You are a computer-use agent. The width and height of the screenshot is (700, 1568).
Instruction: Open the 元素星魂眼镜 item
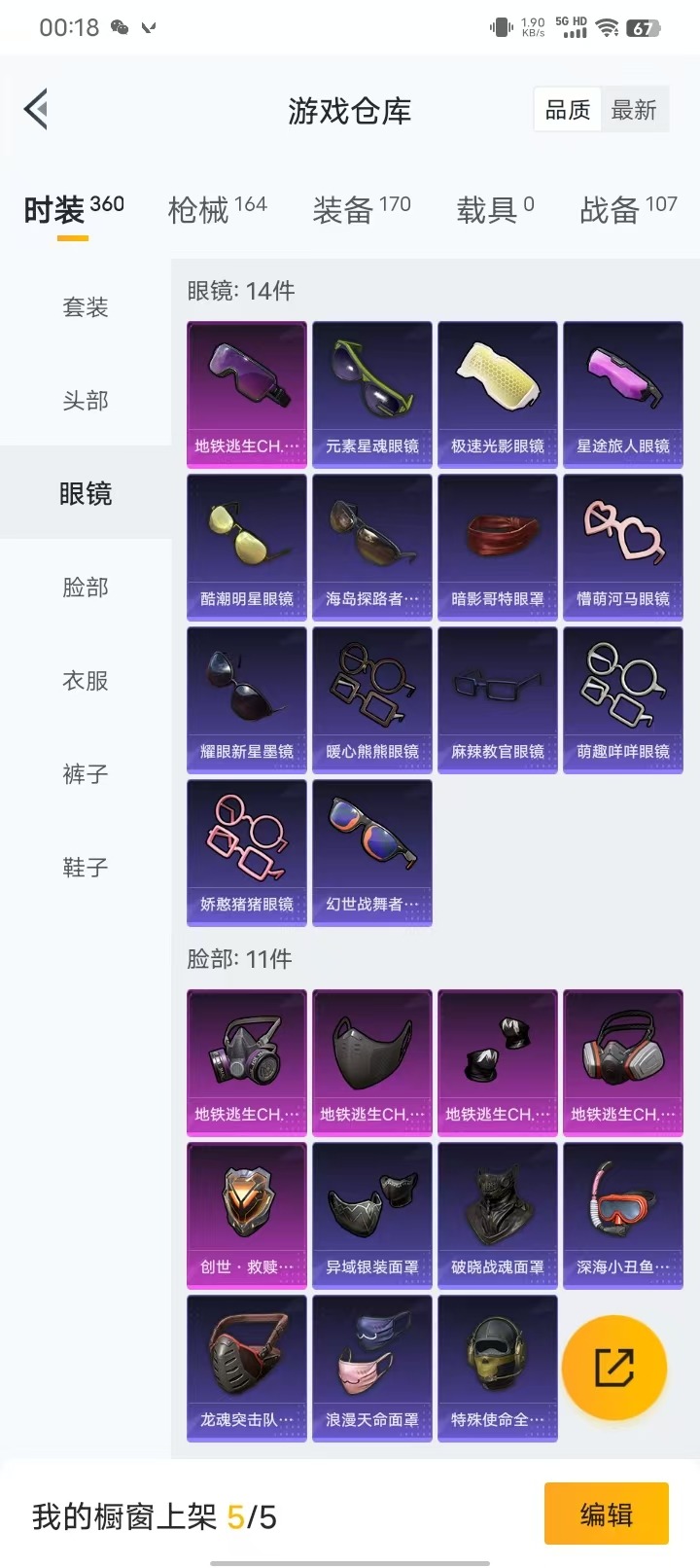[x=372, y=394]
